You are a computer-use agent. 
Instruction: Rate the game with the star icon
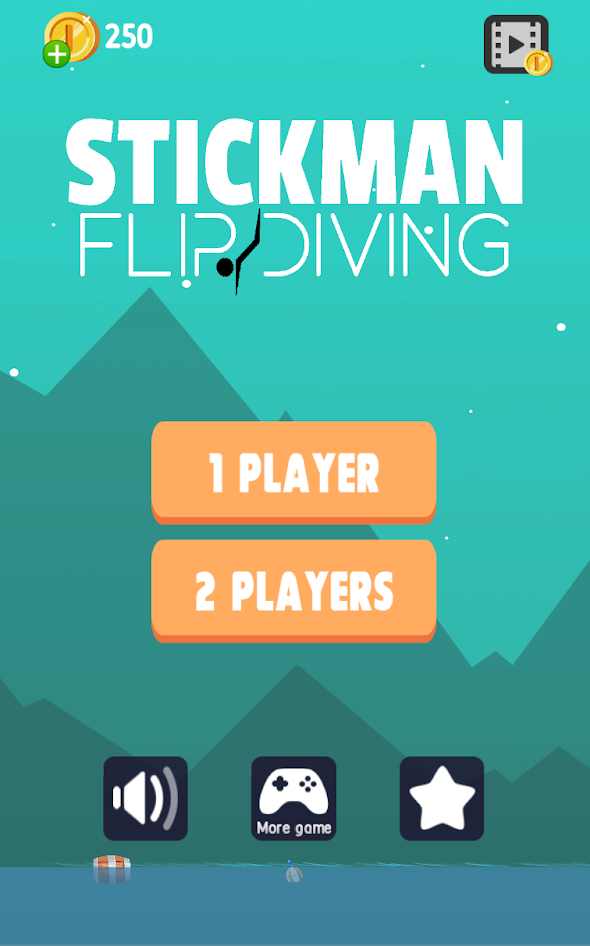(x=442, y=798)
